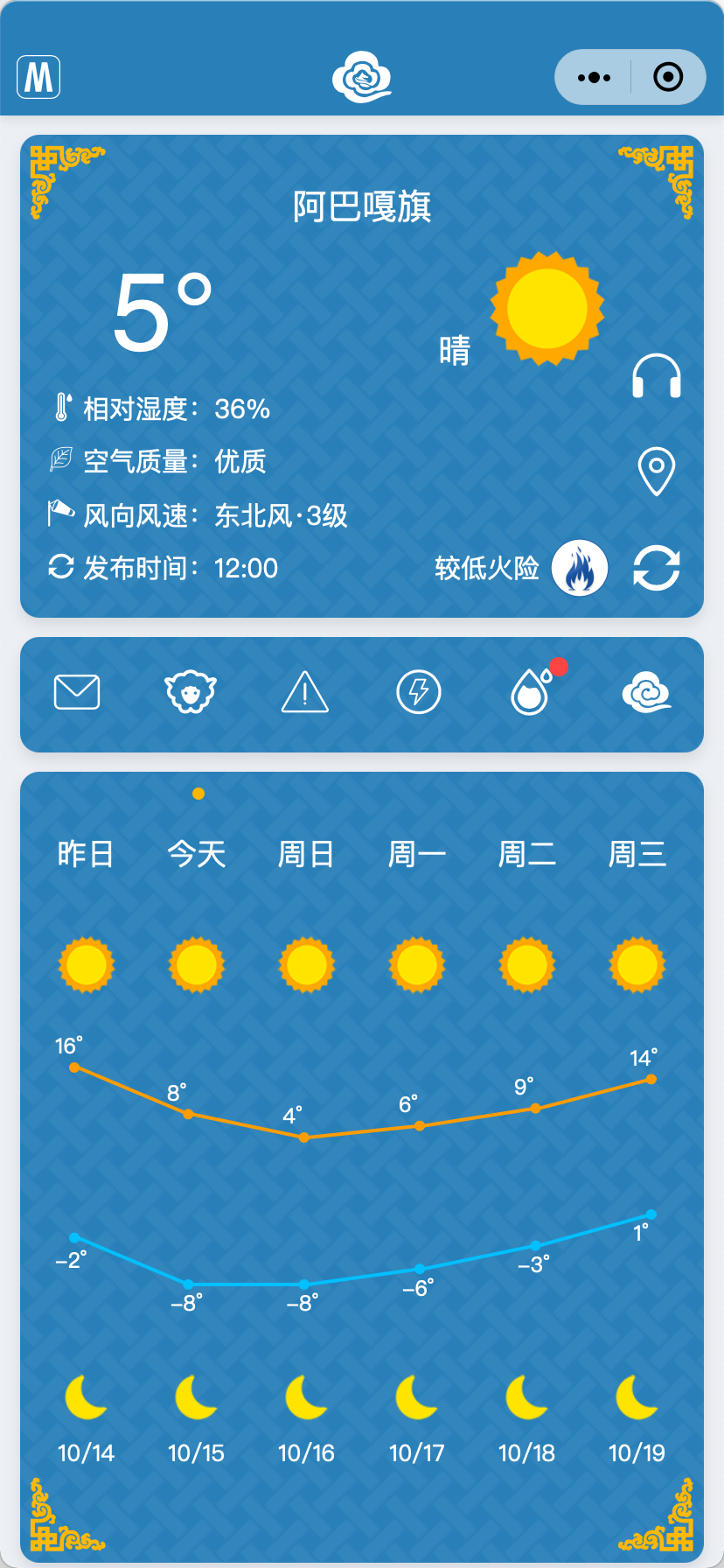This screenshot has width=724, height=1568.
Task: Open the three-dot more options menu
Action: click(x=593, y=77)
